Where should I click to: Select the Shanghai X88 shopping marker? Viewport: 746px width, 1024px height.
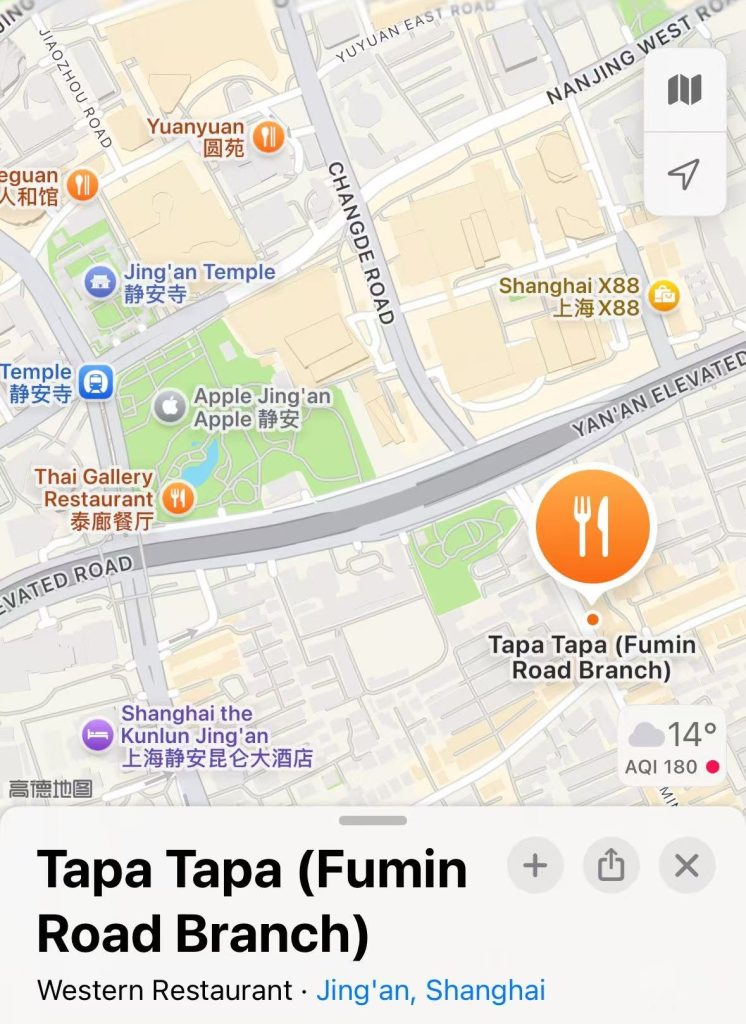coord(661,295)
